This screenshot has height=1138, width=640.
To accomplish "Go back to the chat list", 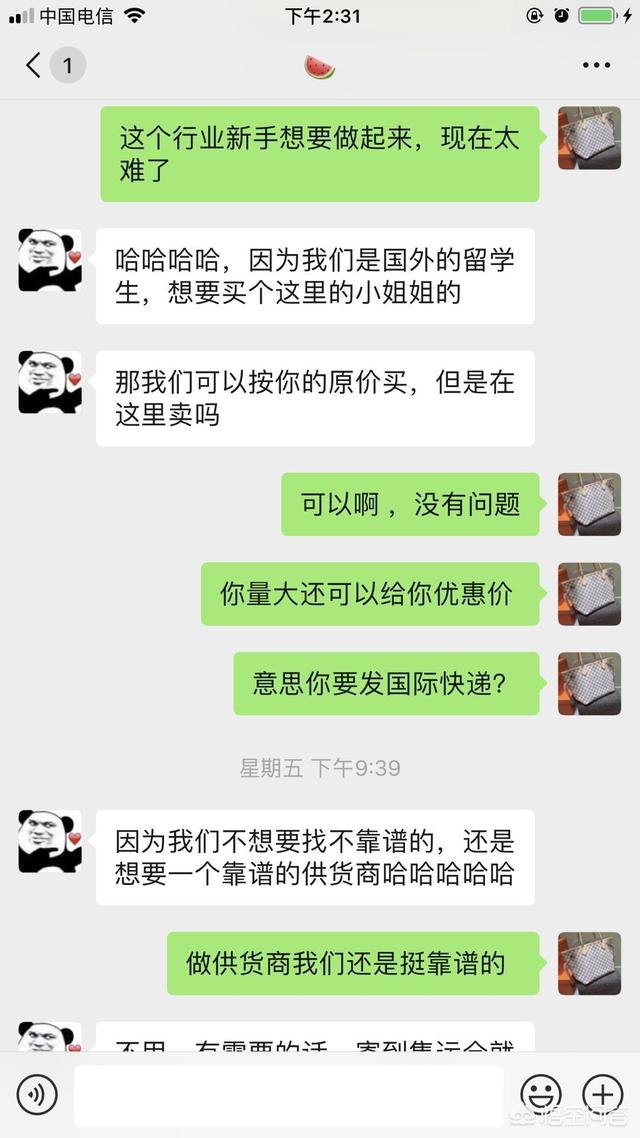I will point(35,66).
